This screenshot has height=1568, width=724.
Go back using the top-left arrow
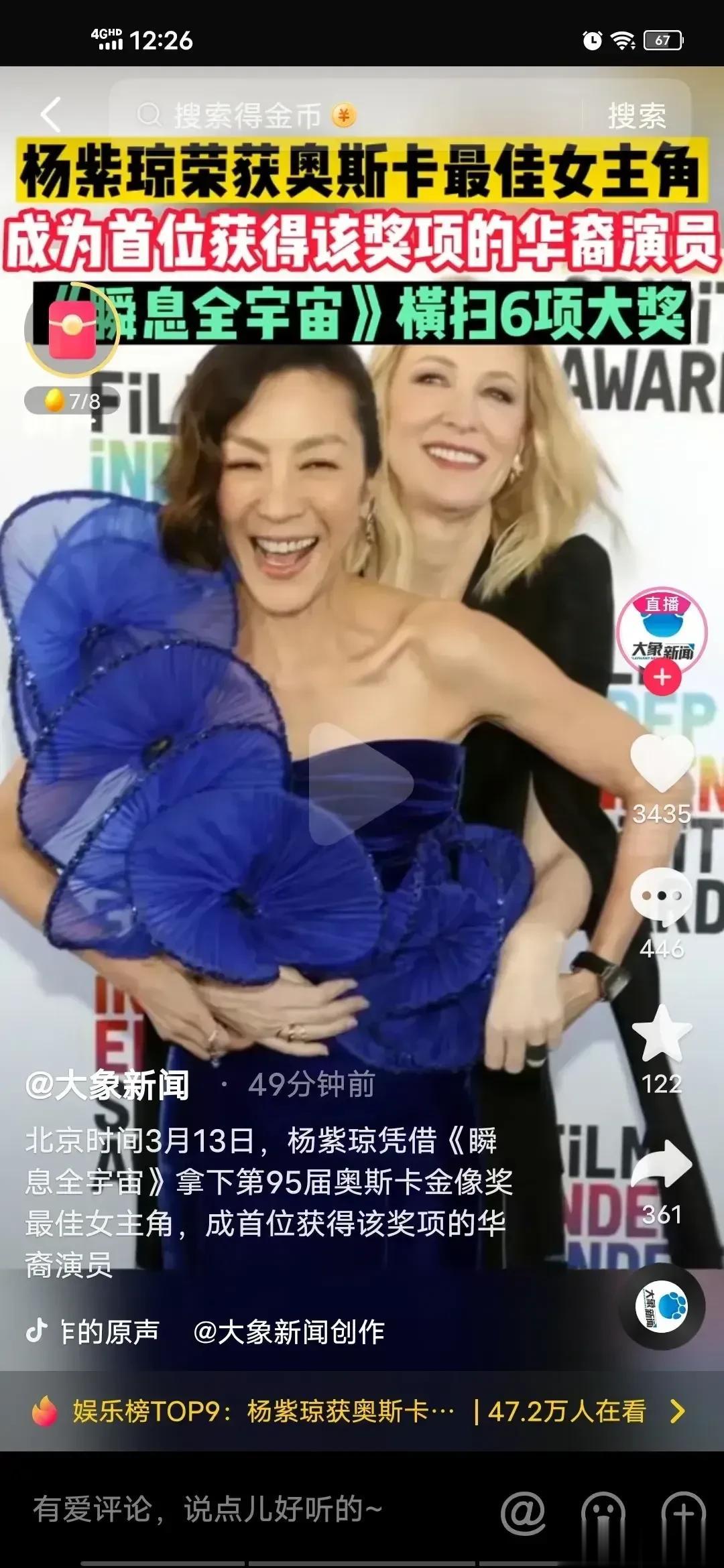point(51,115)
